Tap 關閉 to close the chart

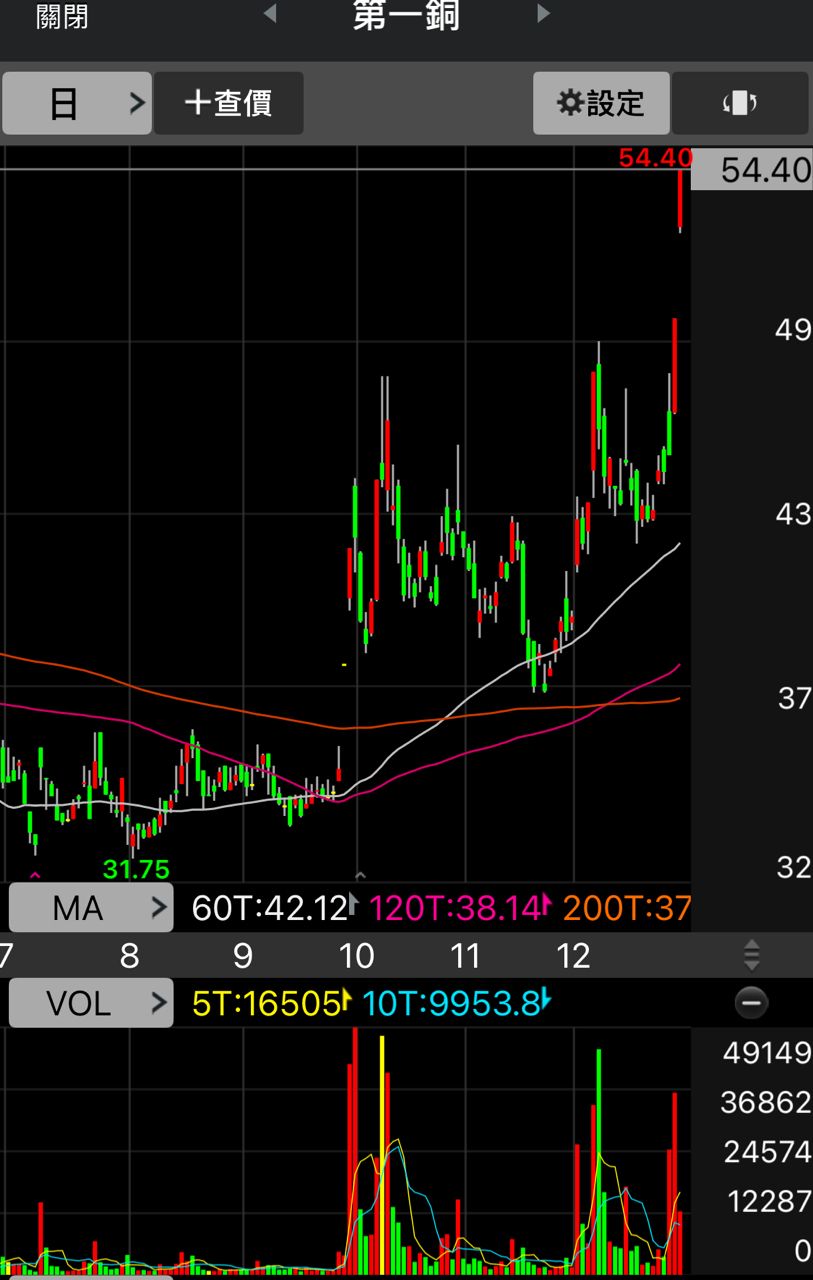pos(62,17)
